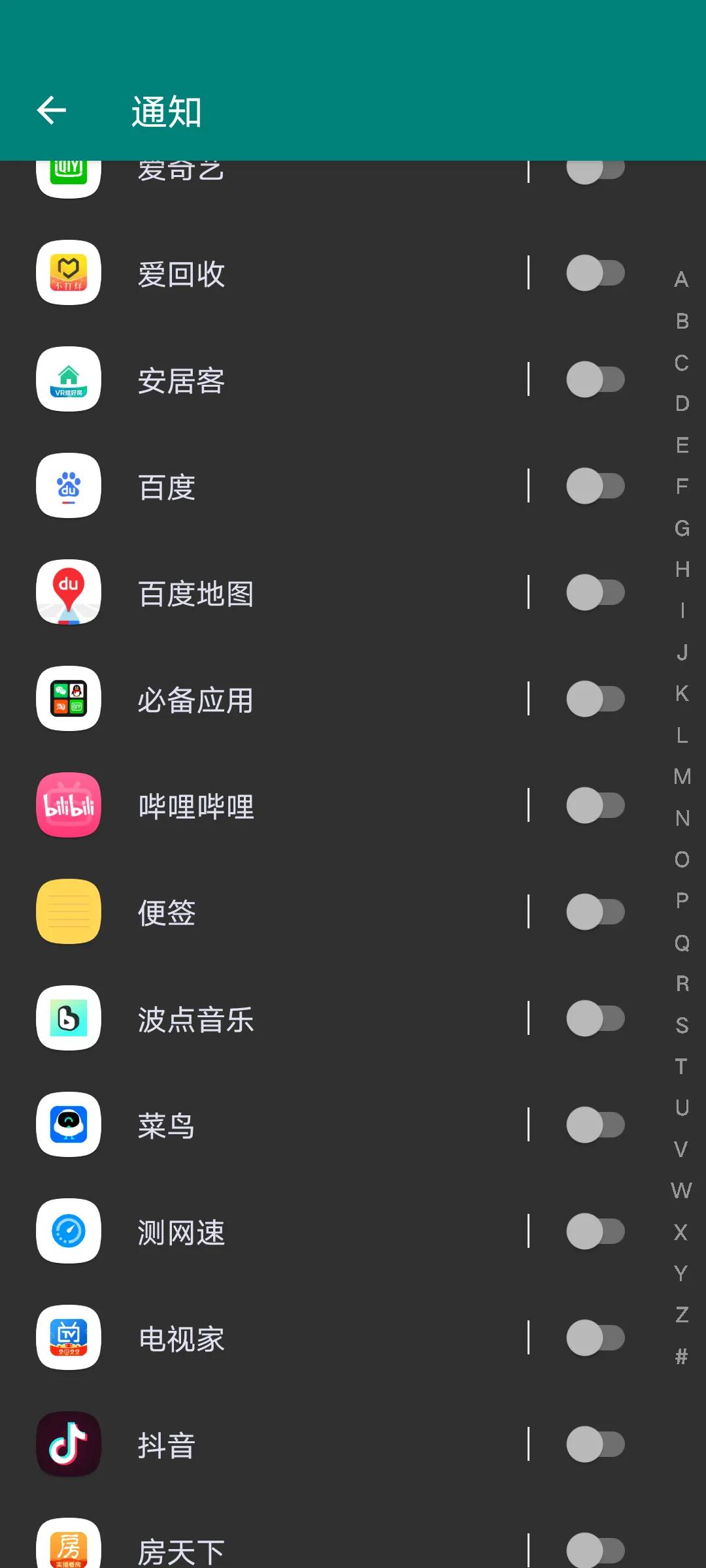
Task: Go back from the 通知 screen
Action: click(52, 110)
